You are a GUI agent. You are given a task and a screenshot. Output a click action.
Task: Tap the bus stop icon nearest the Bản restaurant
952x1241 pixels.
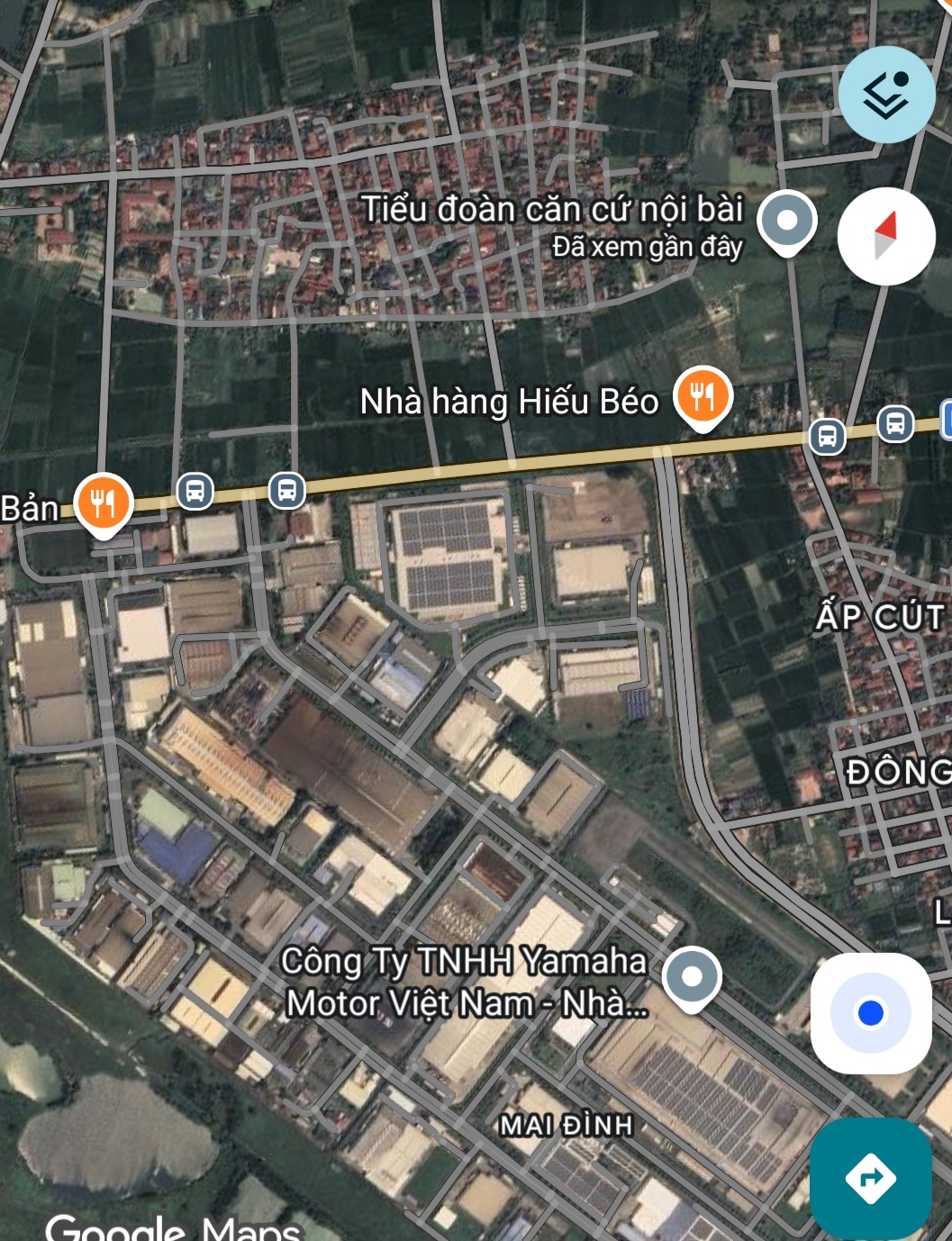[196, 493]
